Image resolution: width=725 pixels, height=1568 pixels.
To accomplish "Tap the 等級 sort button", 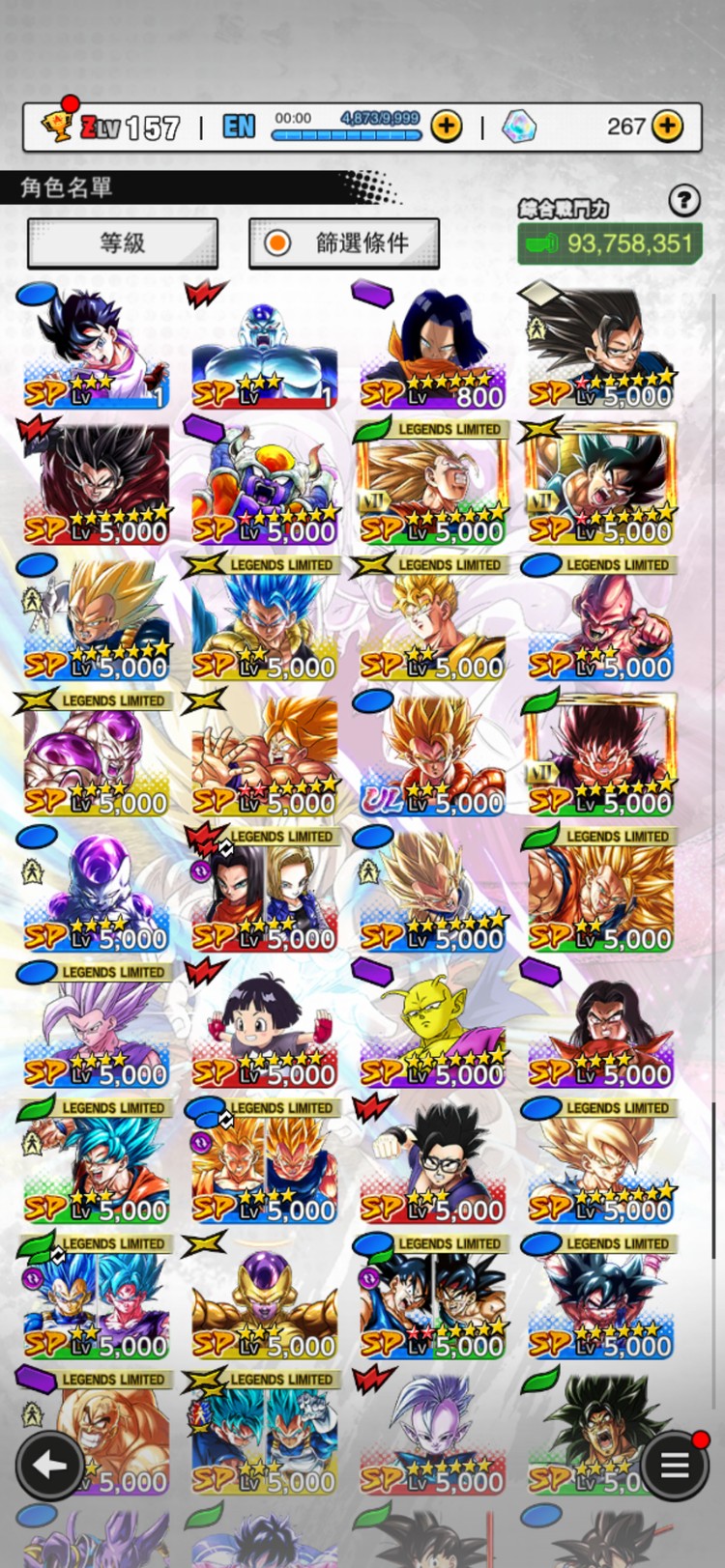I will pyautogui.click(x=123, y=242).
